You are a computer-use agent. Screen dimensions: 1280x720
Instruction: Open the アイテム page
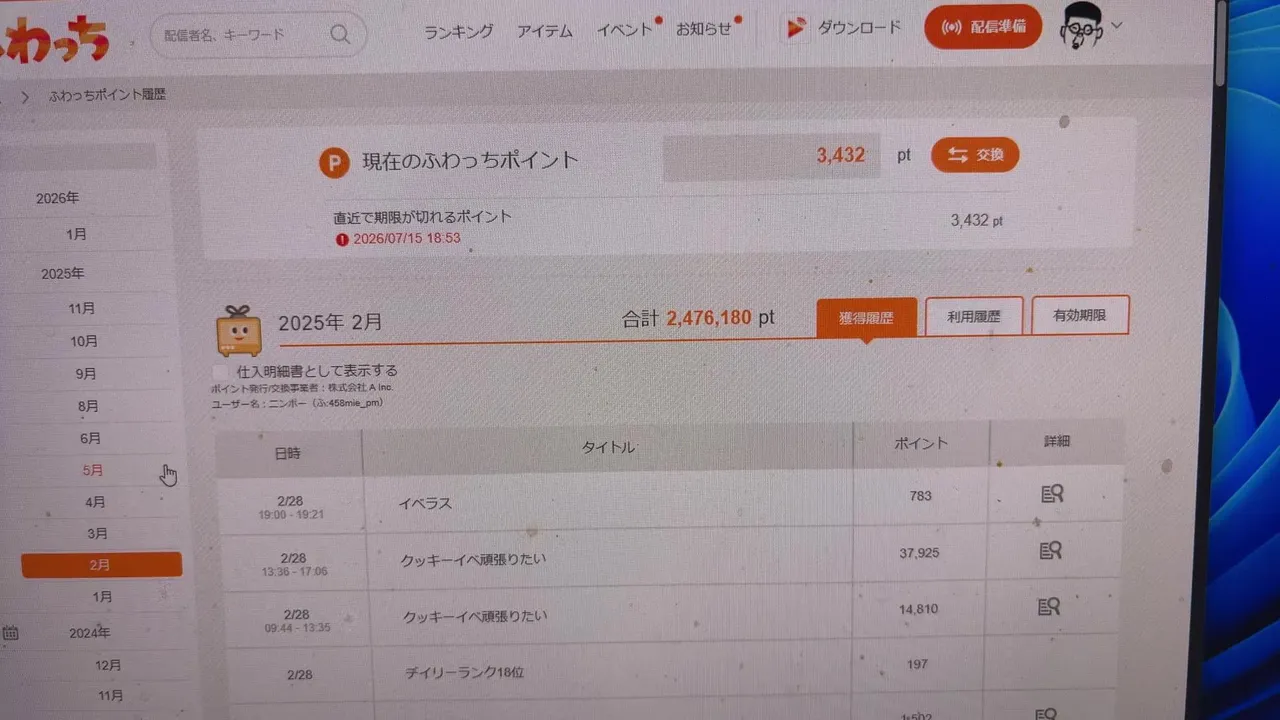[x=545, y=30]
